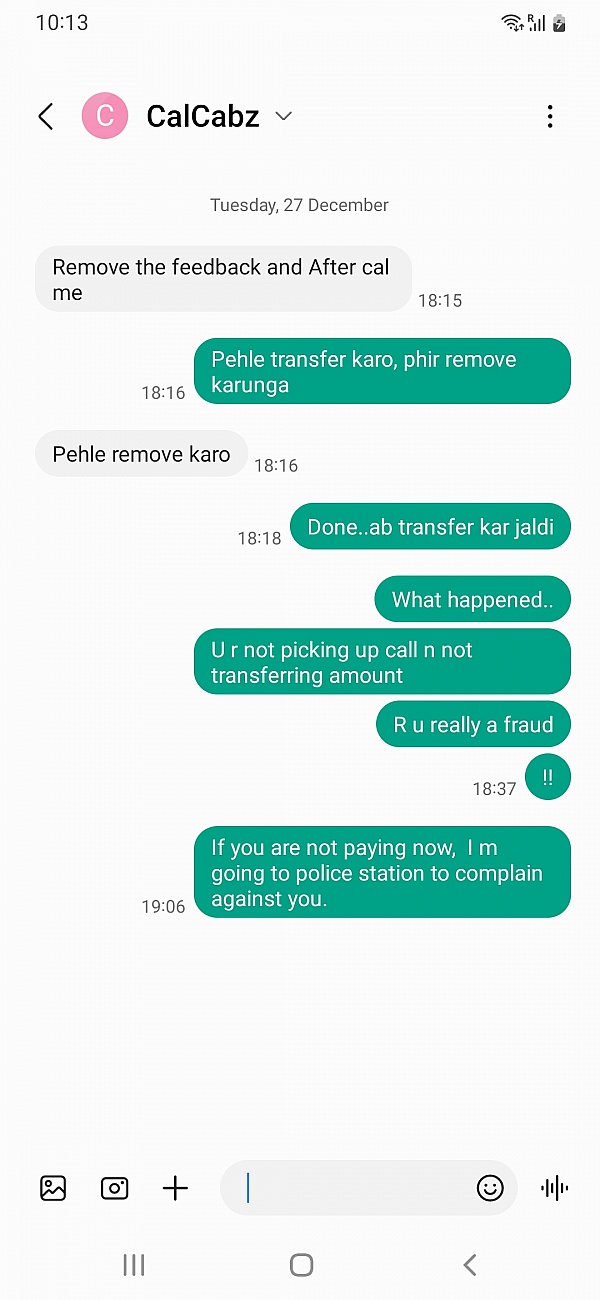
Task: Expand the CalCabz contact dropdown chevron
Action: click(x=284, y=116)
